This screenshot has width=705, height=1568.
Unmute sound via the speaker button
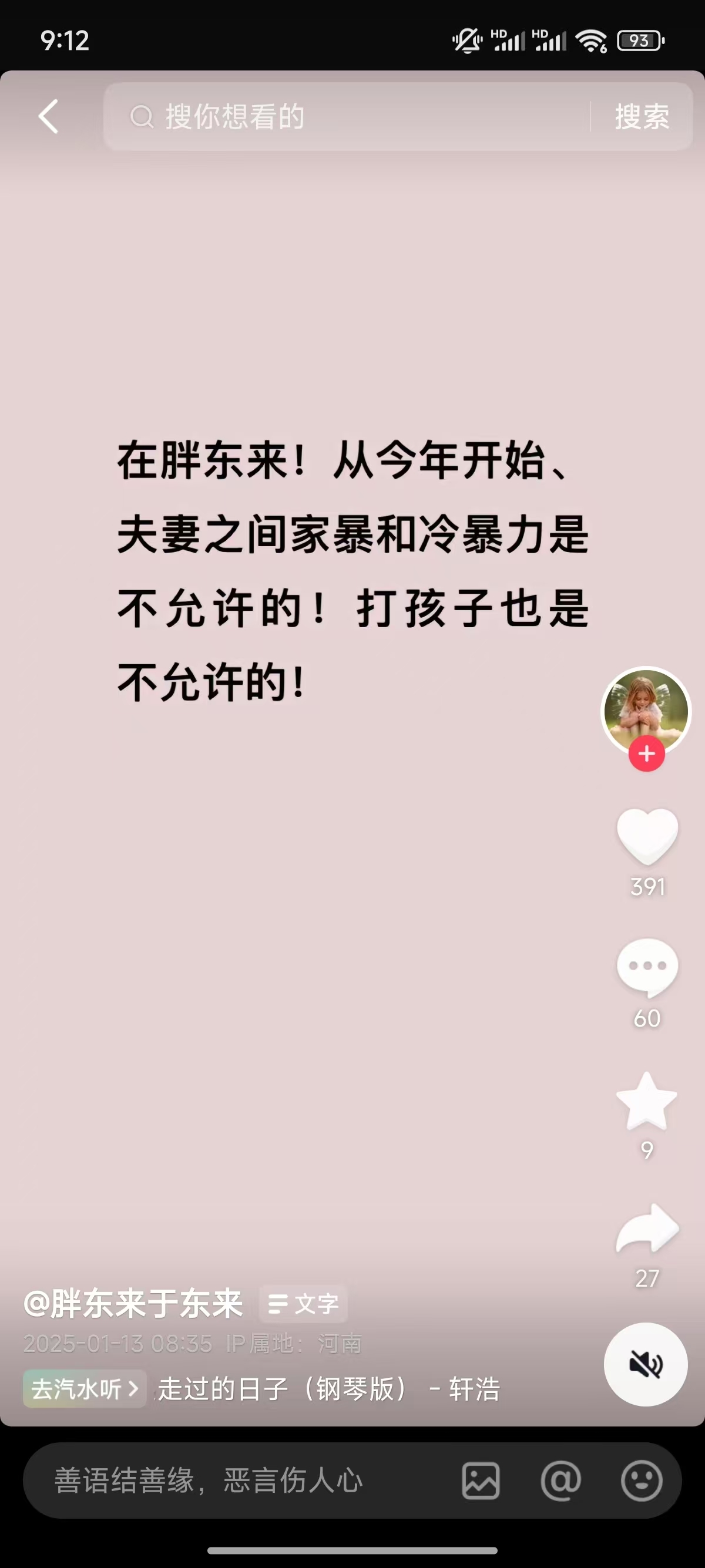point(645,1364)
